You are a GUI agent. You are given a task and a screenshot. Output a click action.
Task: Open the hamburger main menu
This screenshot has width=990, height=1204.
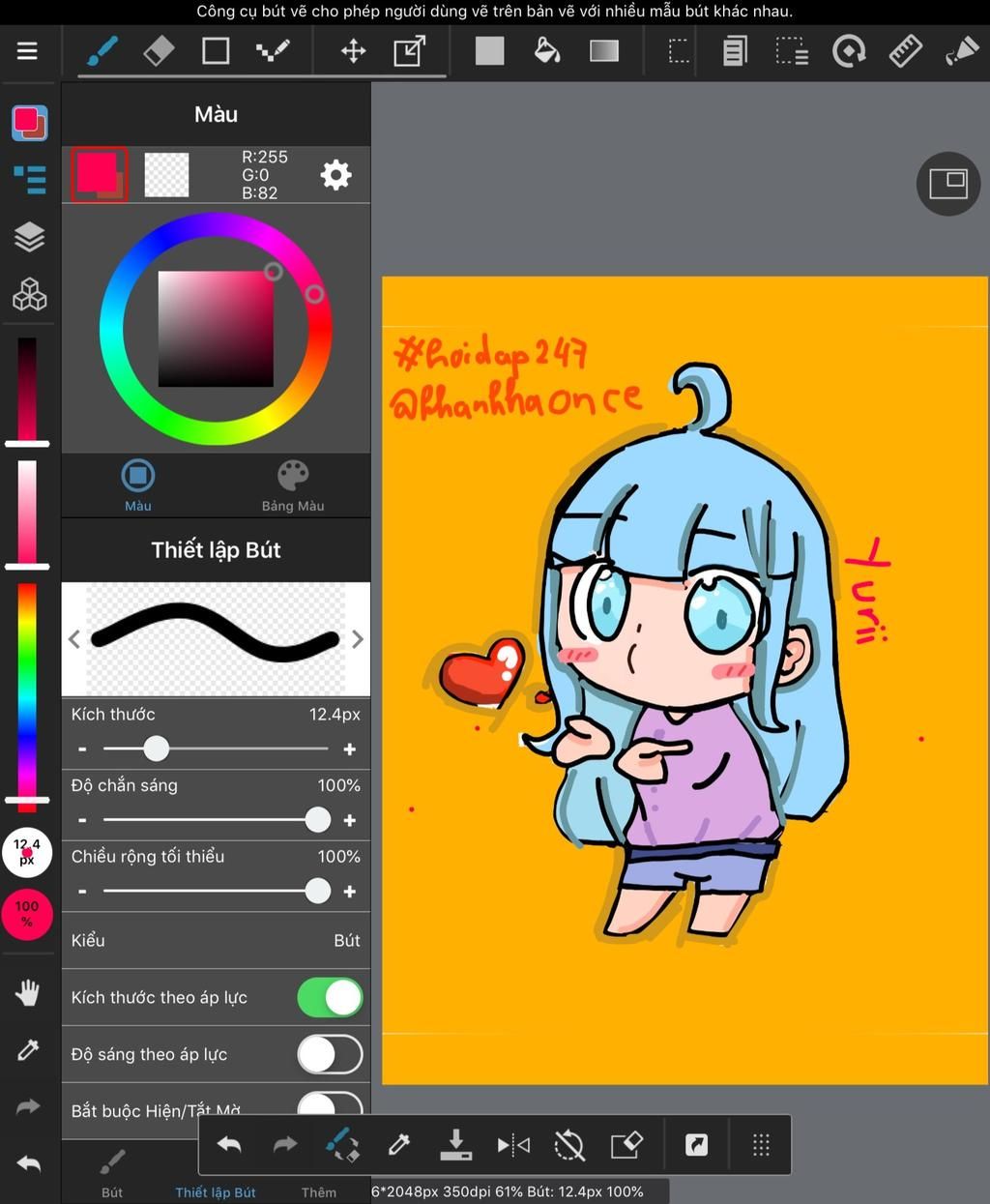tap(27, 50)
